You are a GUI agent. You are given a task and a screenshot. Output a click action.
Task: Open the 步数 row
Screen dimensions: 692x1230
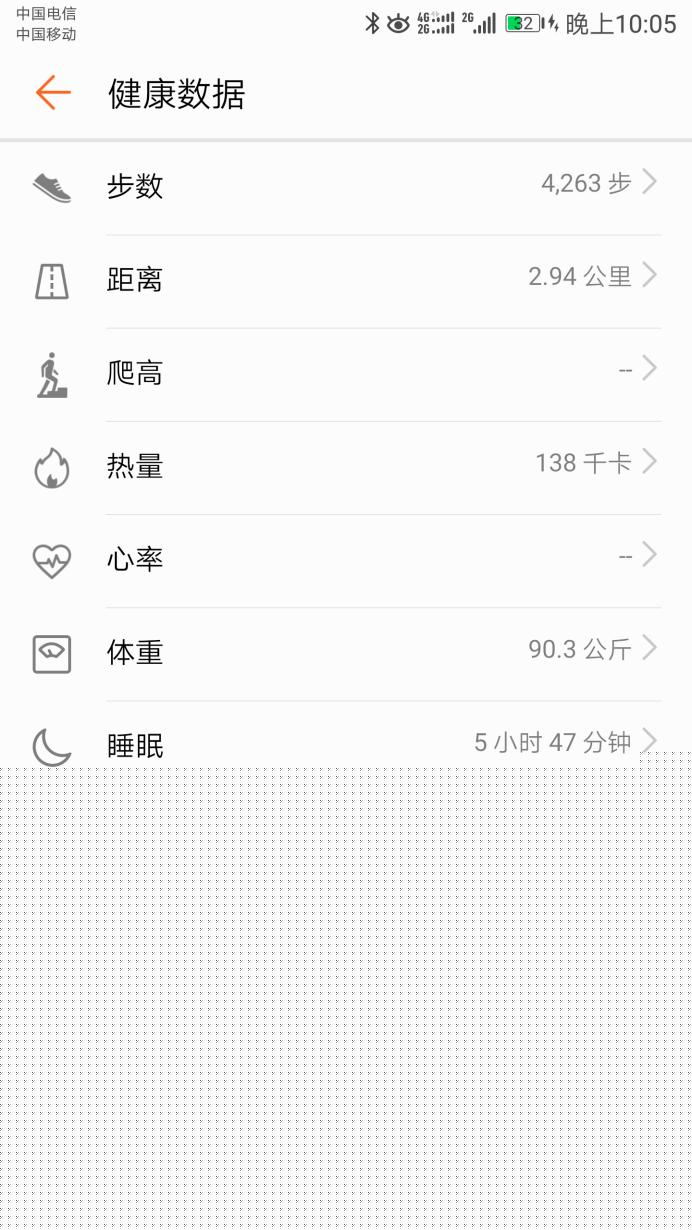346,188
